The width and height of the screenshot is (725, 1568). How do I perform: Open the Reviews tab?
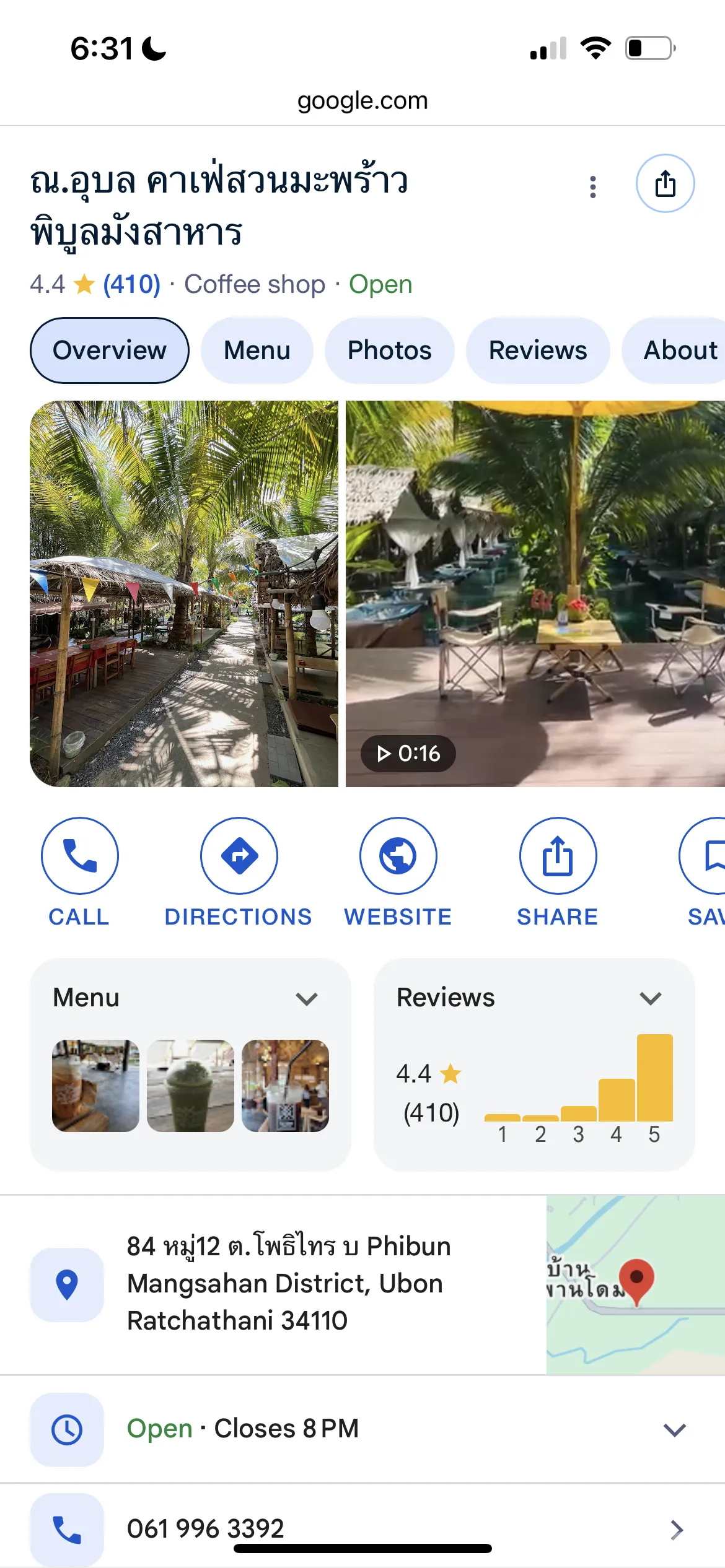pos(537,351)
